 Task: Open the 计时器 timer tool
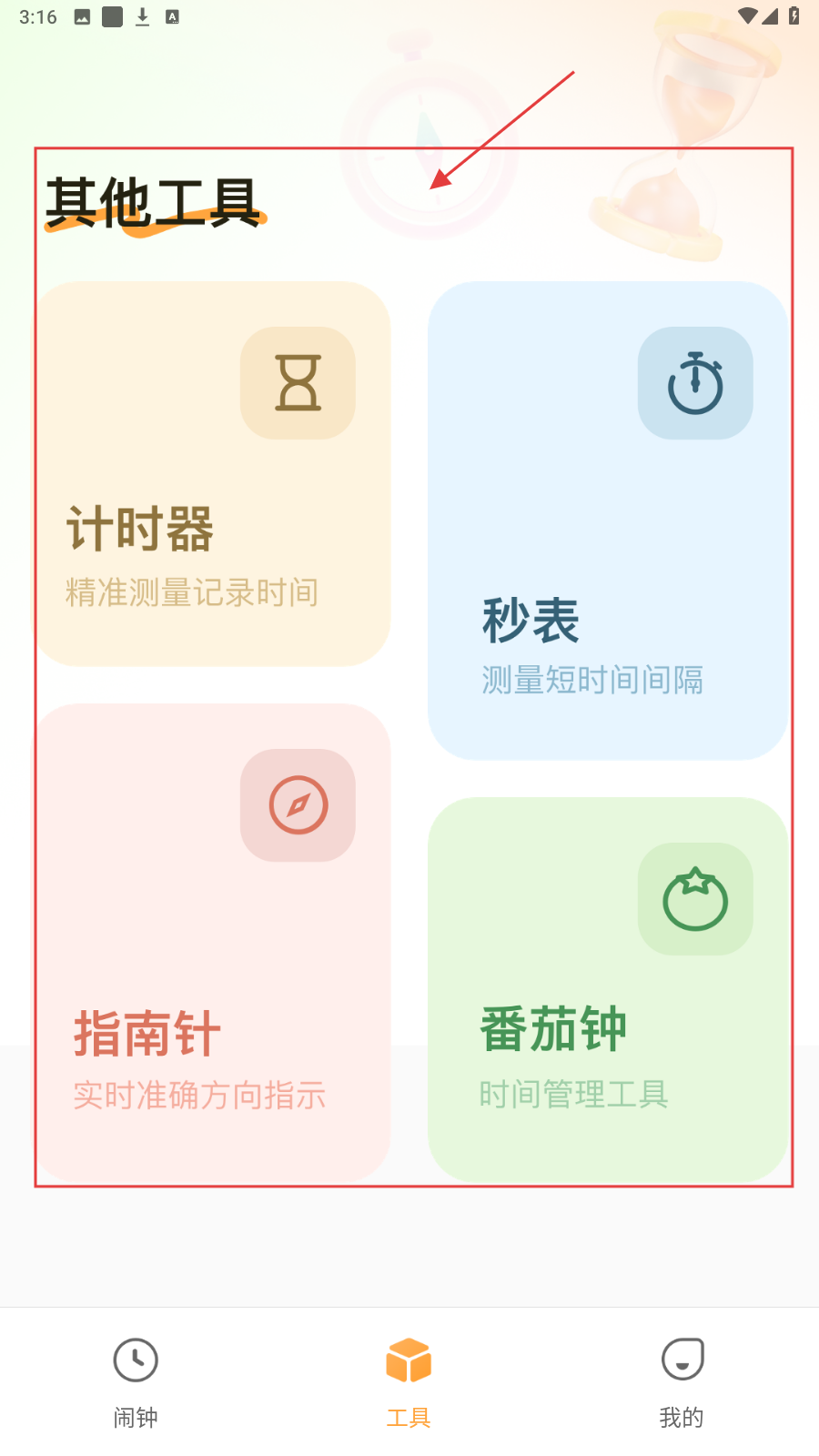pyautogui.click(x=214, y=473)
